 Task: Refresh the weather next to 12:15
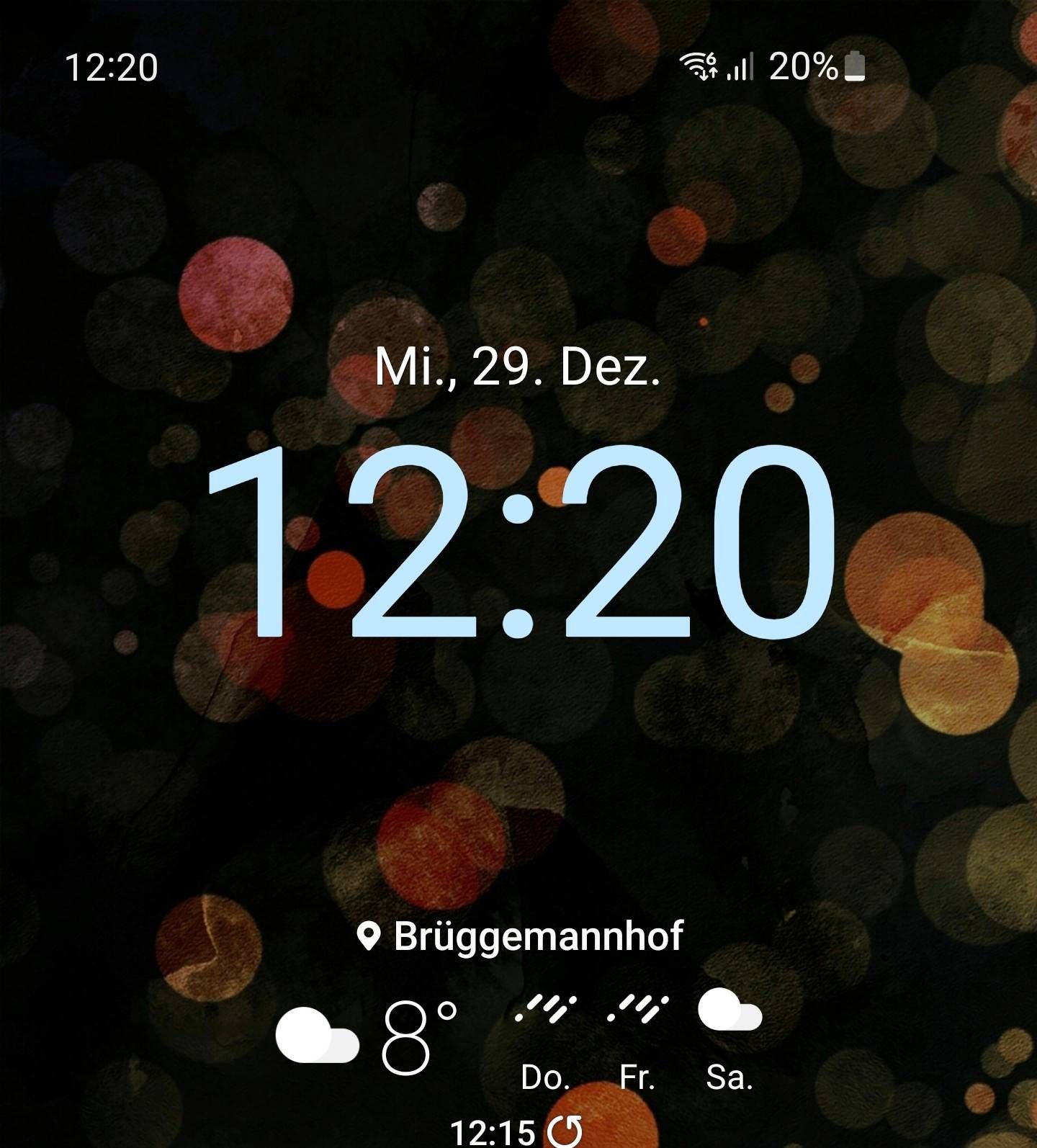click(565, 1131)
